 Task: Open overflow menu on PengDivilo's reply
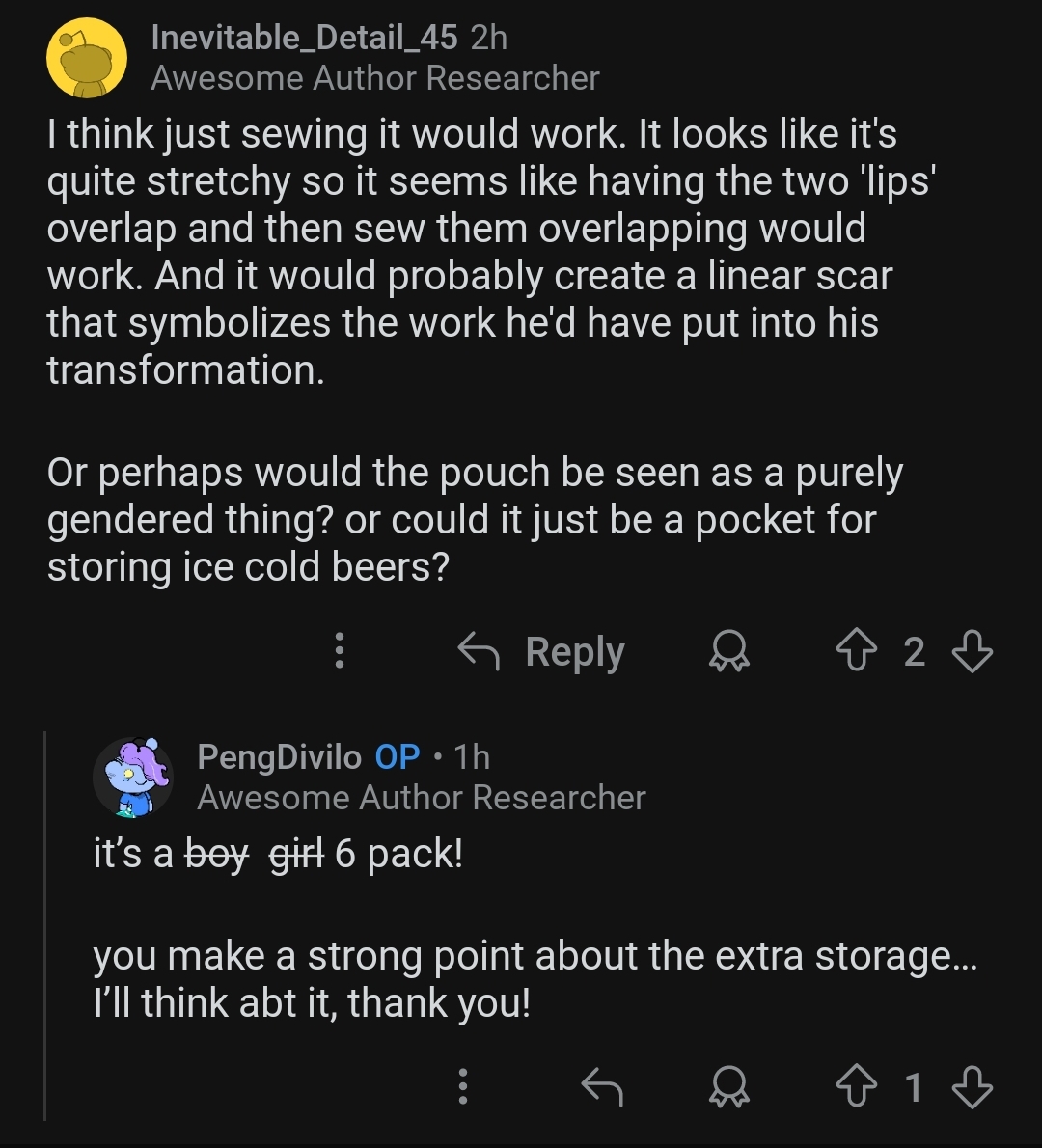(463, 1087)
